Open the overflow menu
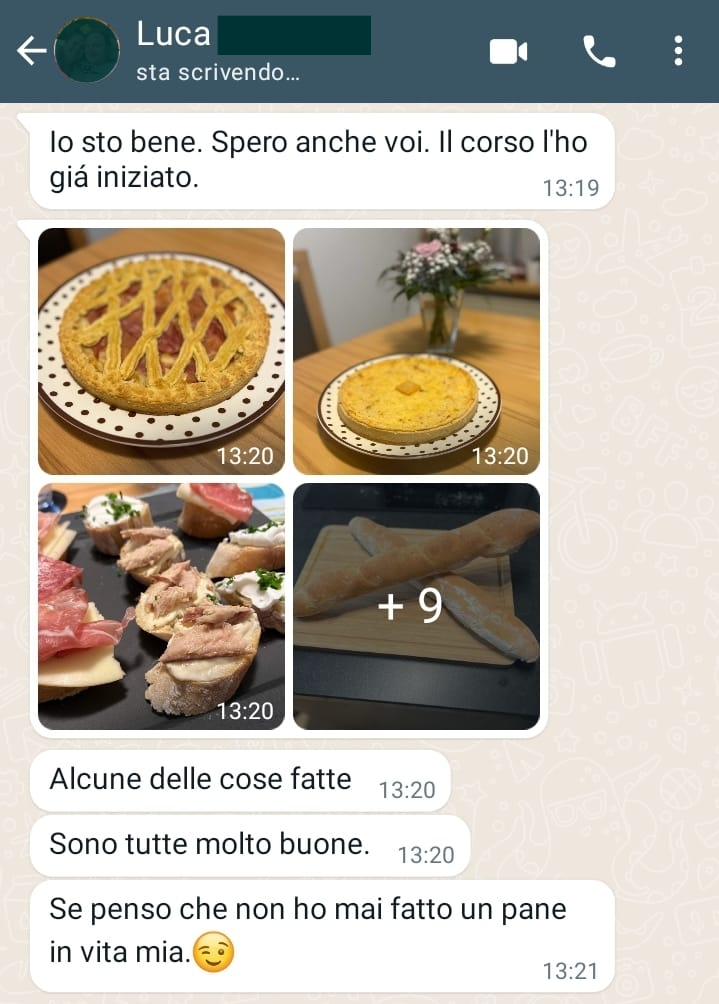 tap(679, 51)
